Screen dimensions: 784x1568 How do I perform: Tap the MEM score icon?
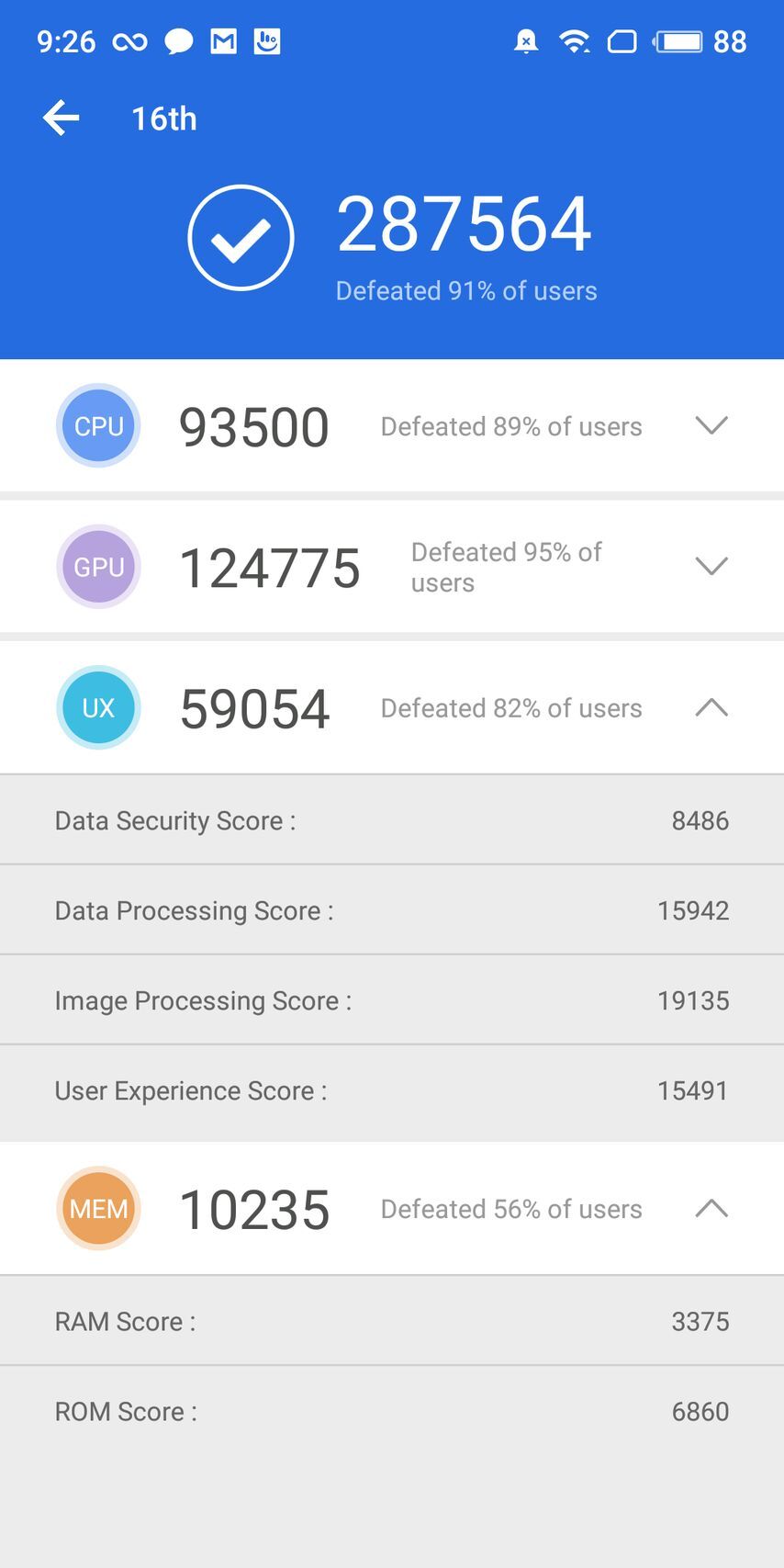[x=98, y=1209]
